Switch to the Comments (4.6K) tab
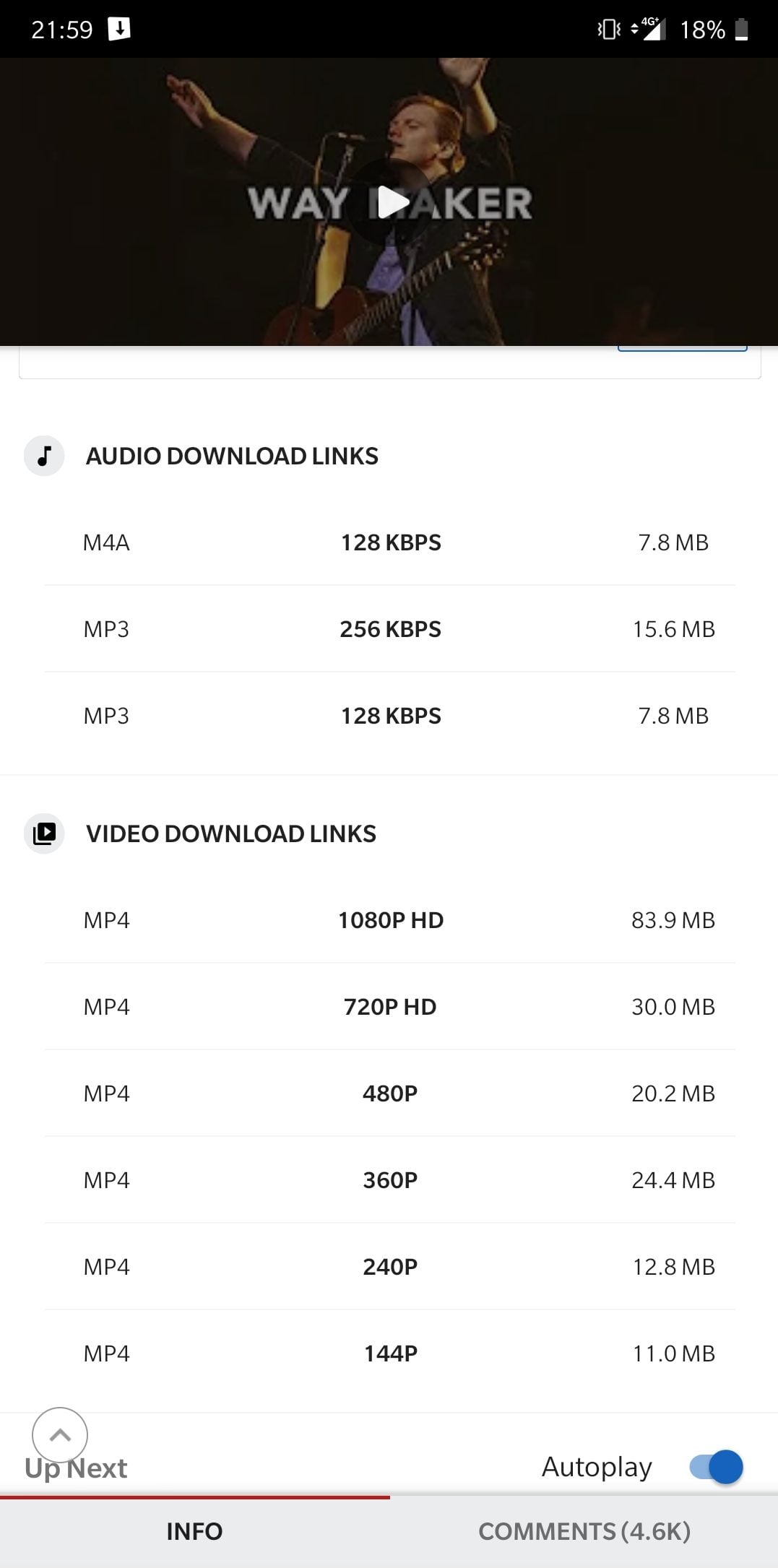Screen dimensions: 778x1568 584,1531
